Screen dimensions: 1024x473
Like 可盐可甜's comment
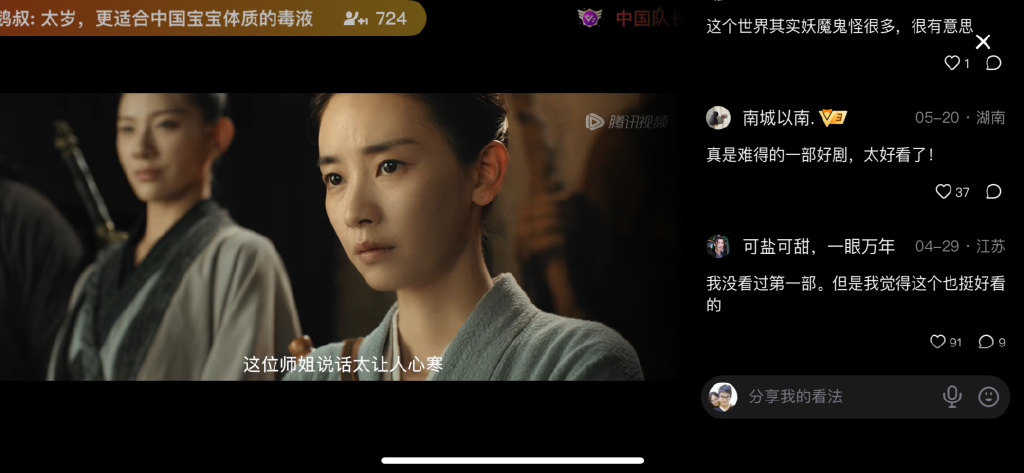(x=938, y=342)
